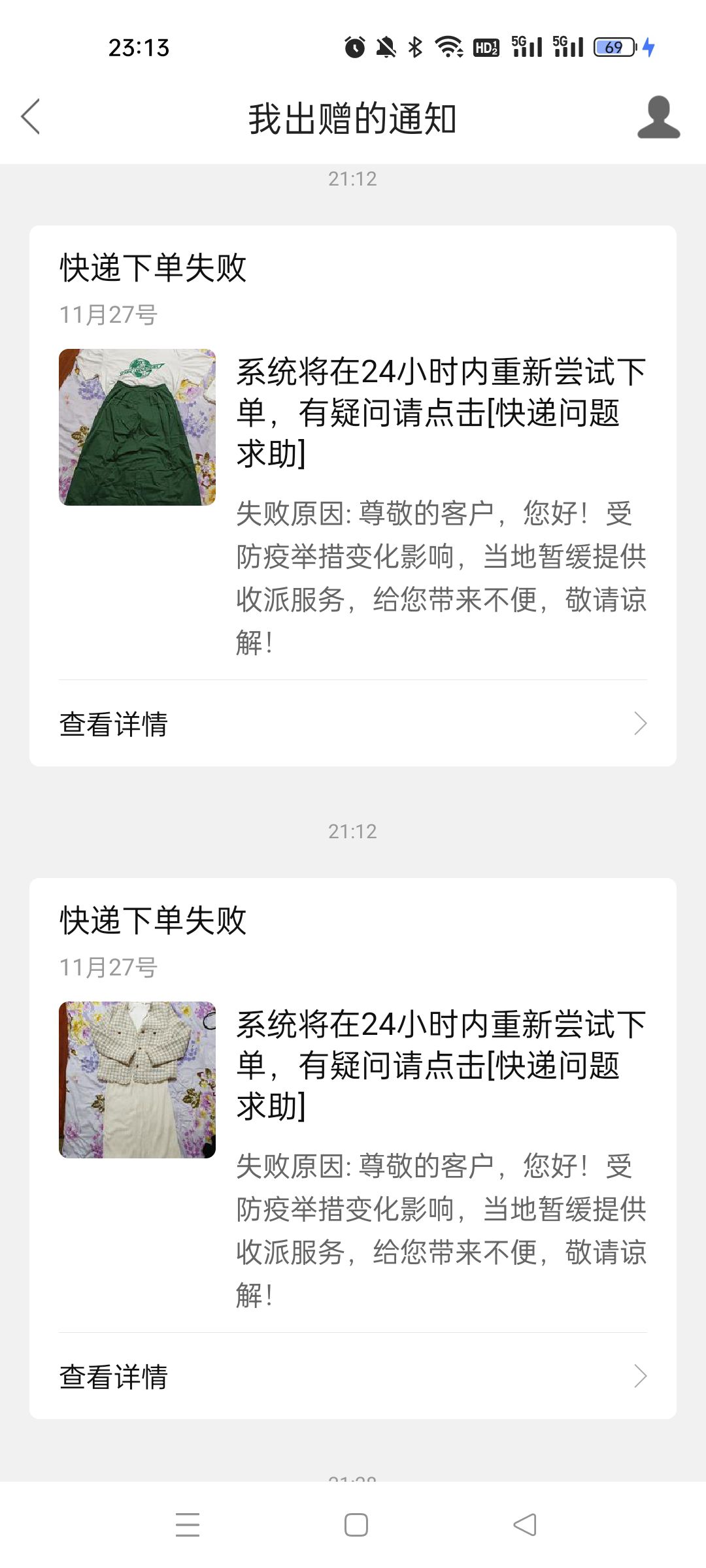Tap the tweed jacket outfit thumbnail
Image resolution: width=706 pixels, height=1568 pixels.
tap(137, 1080)
